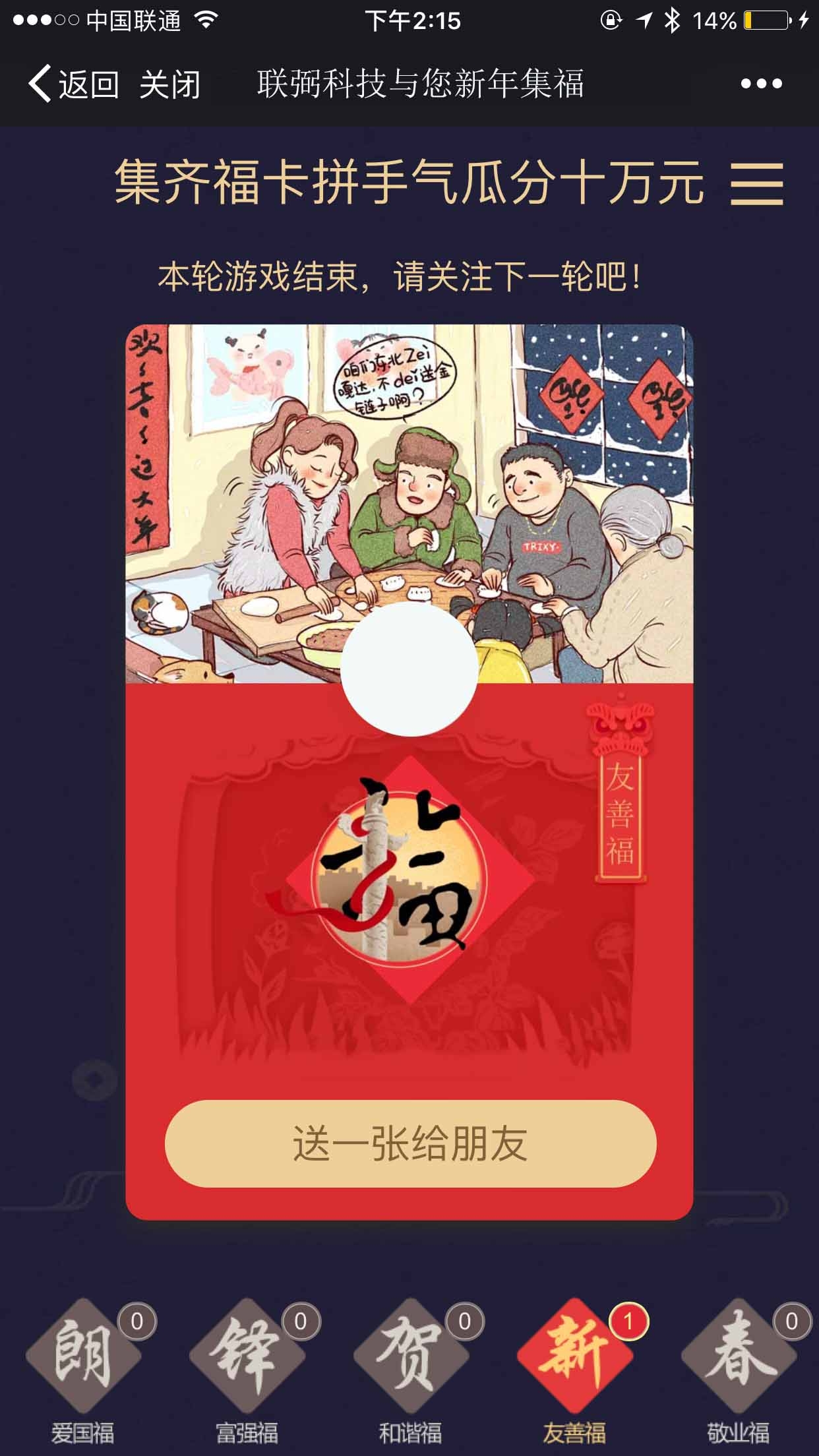The height and width of the screenshot is (1456, 819).
Task: Select the 友善福 card
Action: 574,1357
